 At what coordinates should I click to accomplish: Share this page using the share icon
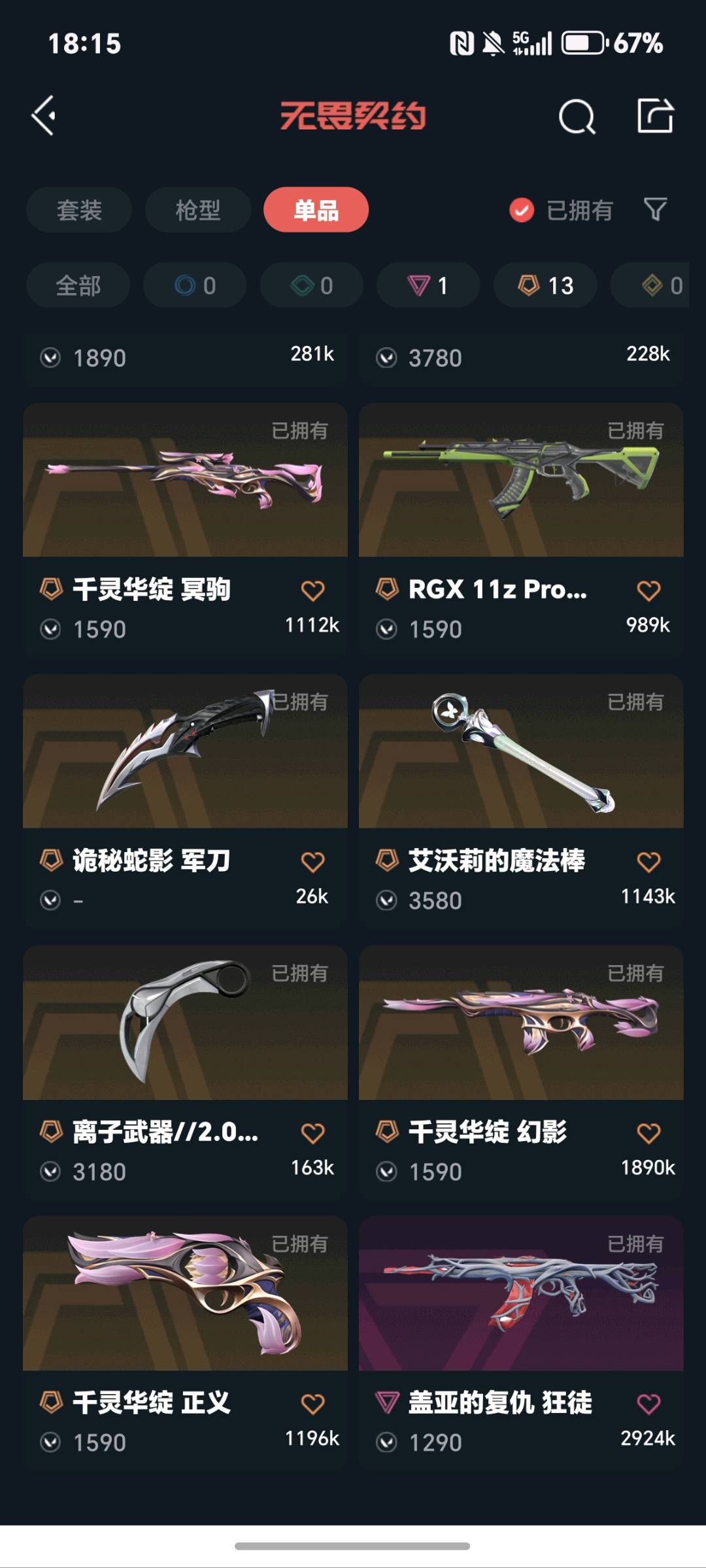pos(655,116)
